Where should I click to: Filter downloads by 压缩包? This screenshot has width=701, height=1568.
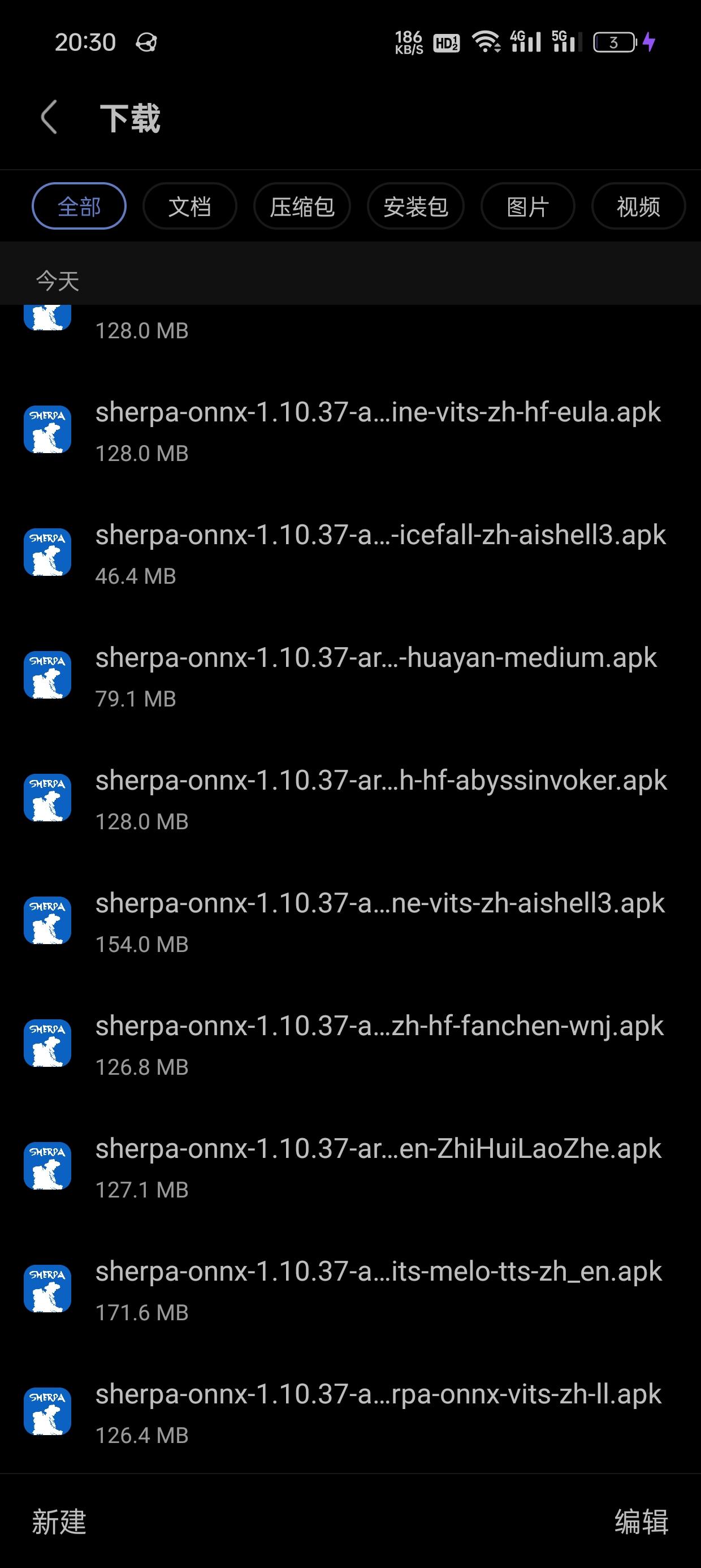point(302,206)
